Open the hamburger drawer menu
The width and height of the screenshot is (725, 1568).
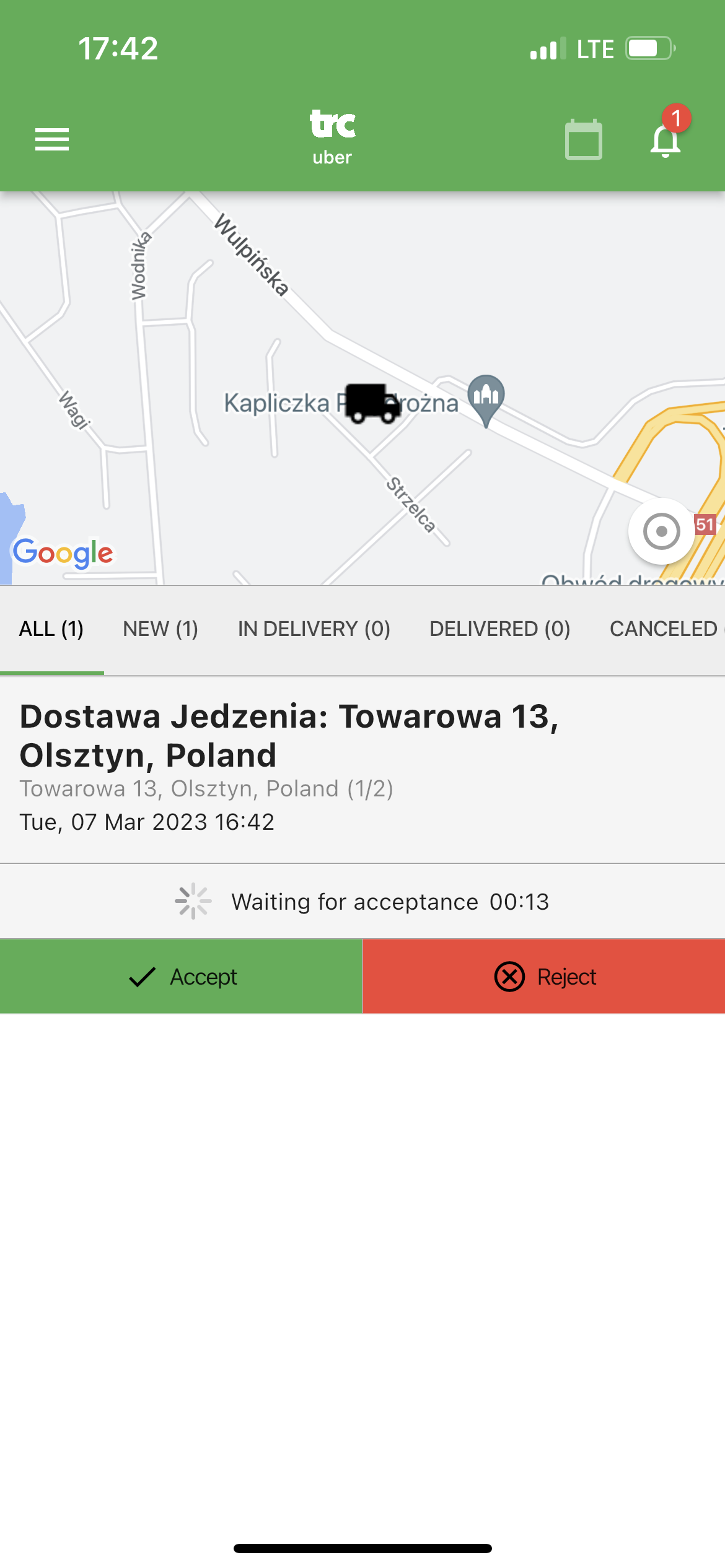52,139
